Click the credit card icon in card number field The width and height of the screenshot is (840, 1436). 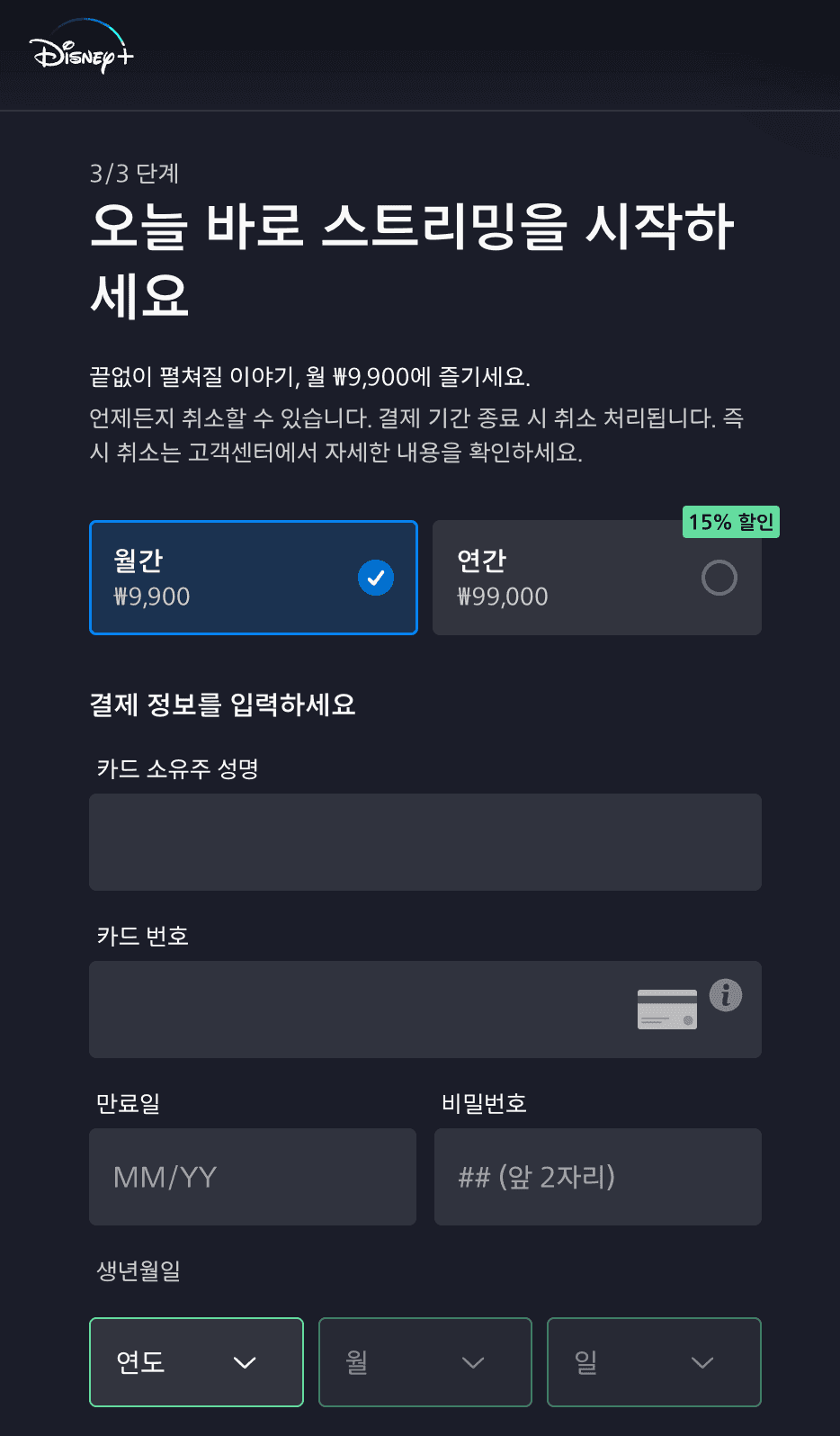666,1008
